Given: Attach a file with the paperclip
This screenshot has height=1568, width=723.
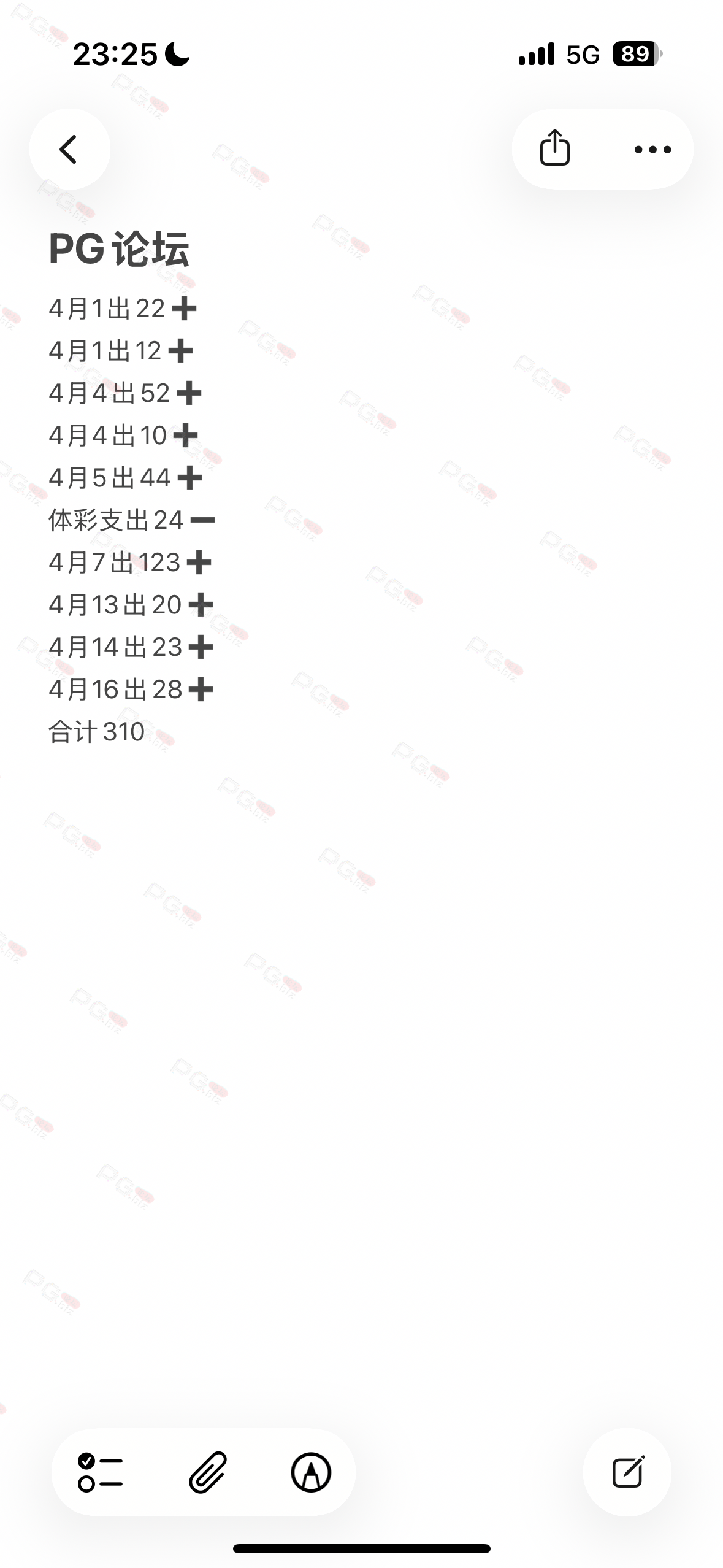Looking at the screenshot, I should pos(207,1472).
